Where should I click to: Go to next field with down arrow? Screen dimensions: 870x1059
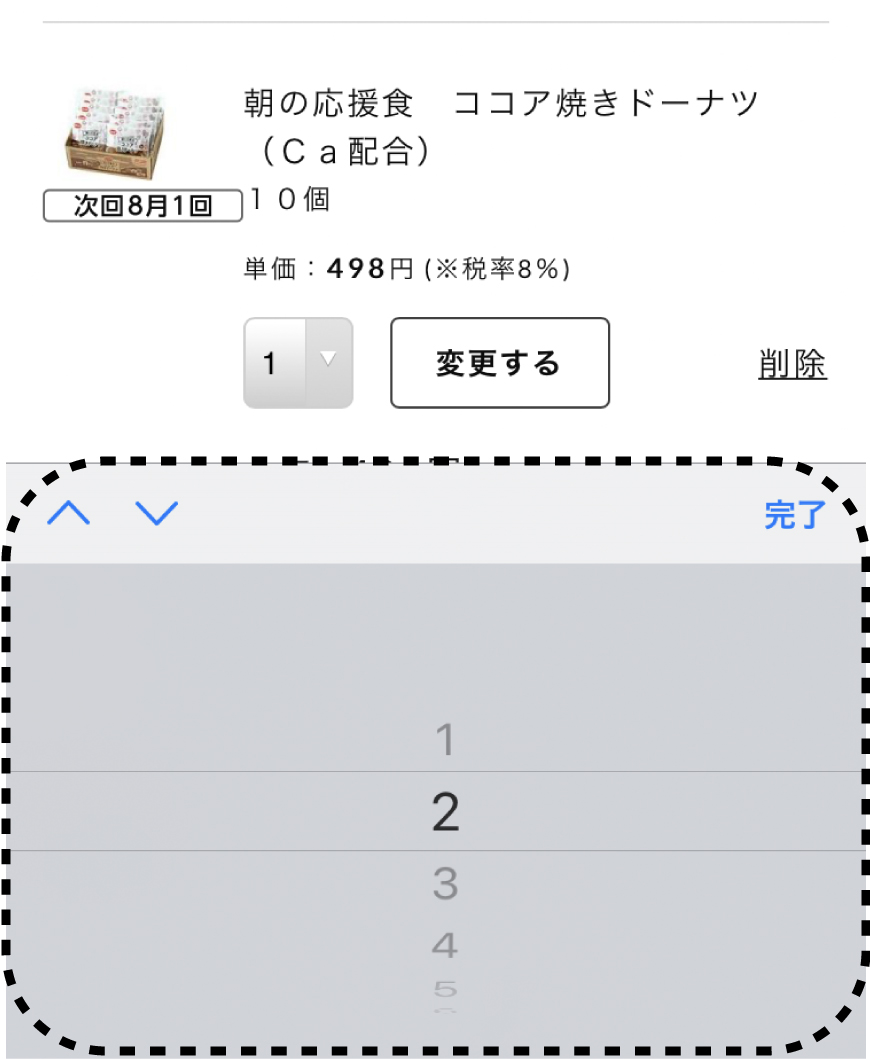point(157,514)
